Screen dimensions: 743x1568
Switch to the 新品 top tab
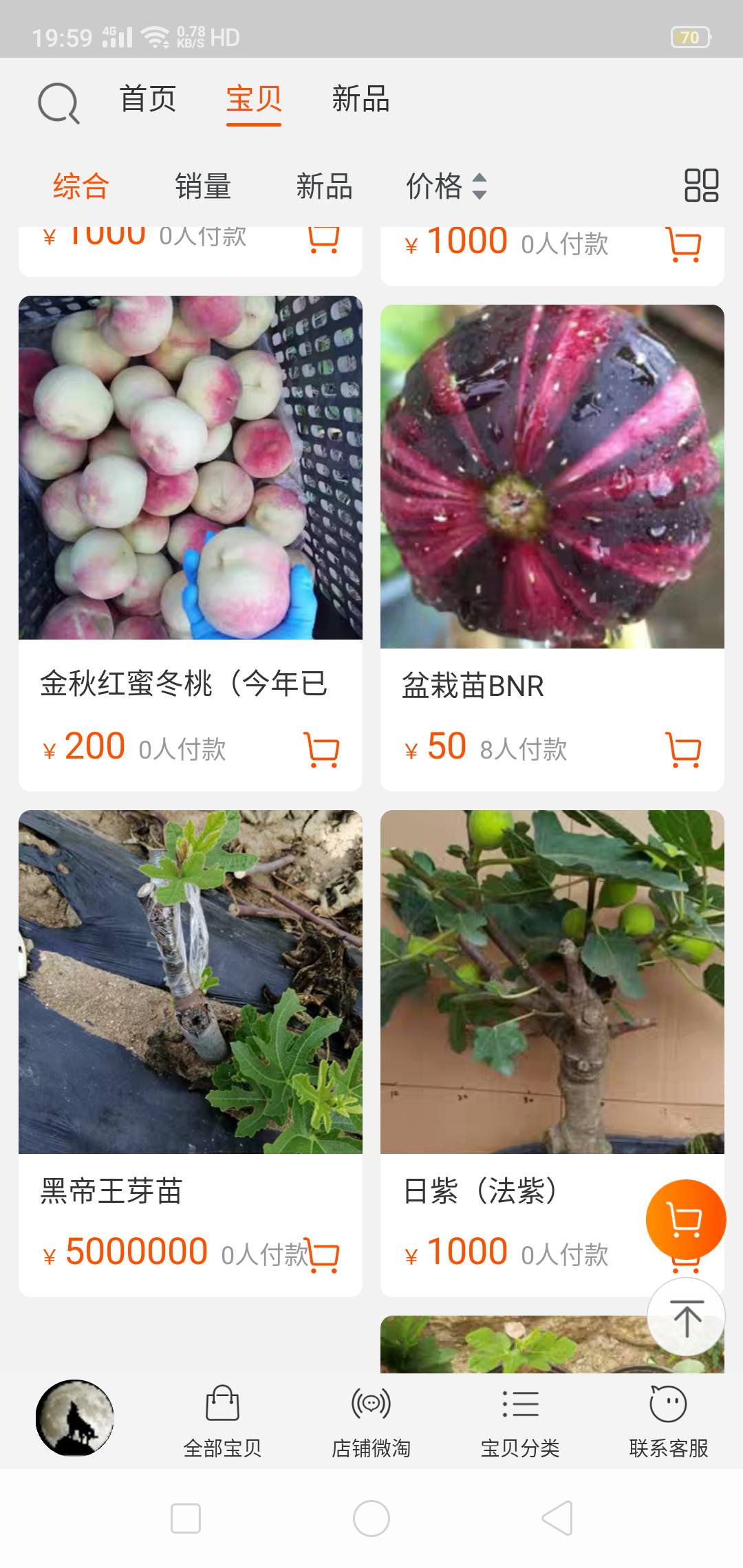[x=360, y=99]
